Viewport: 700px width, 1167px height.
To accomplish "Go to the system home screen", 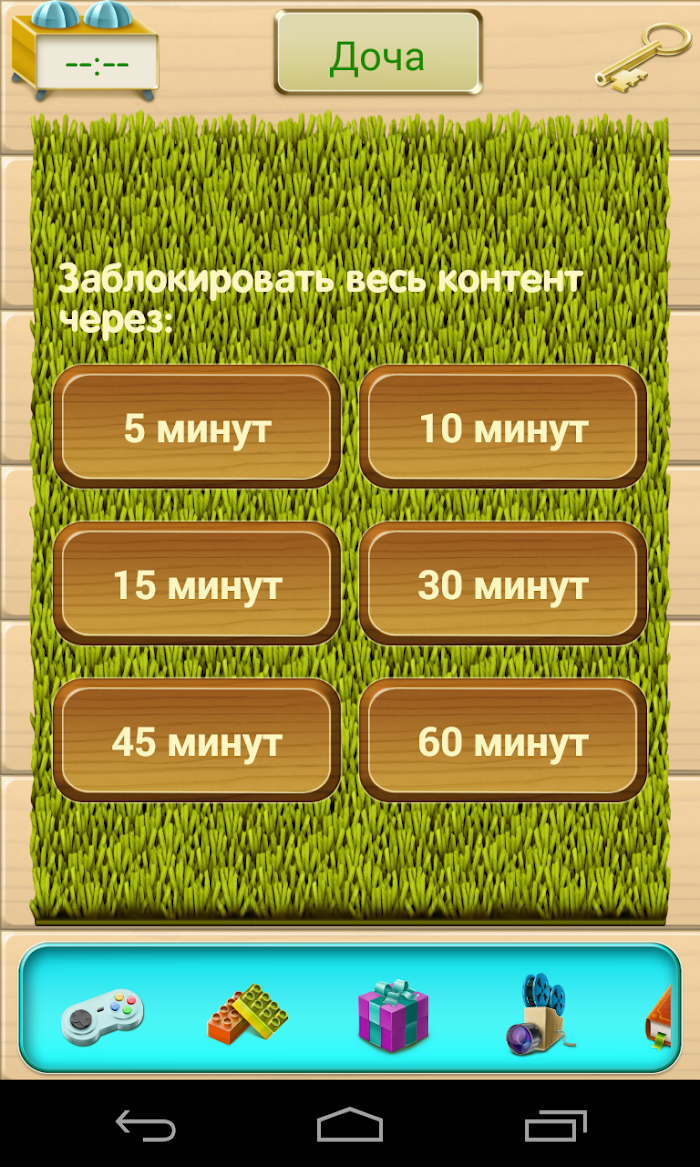I will click(x=350, y=1124).
